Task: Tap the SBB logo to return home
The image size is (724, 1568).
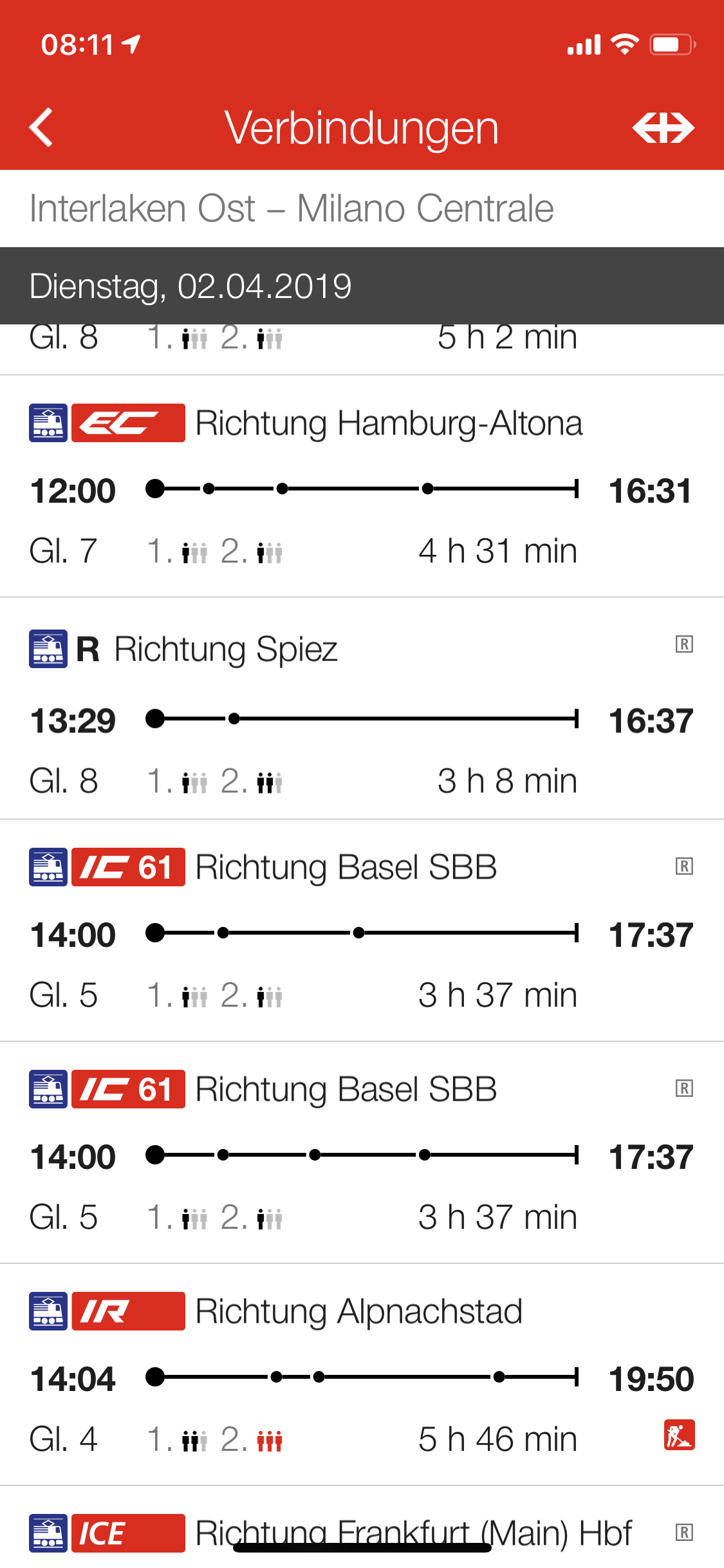Action: tap(663, 127)
